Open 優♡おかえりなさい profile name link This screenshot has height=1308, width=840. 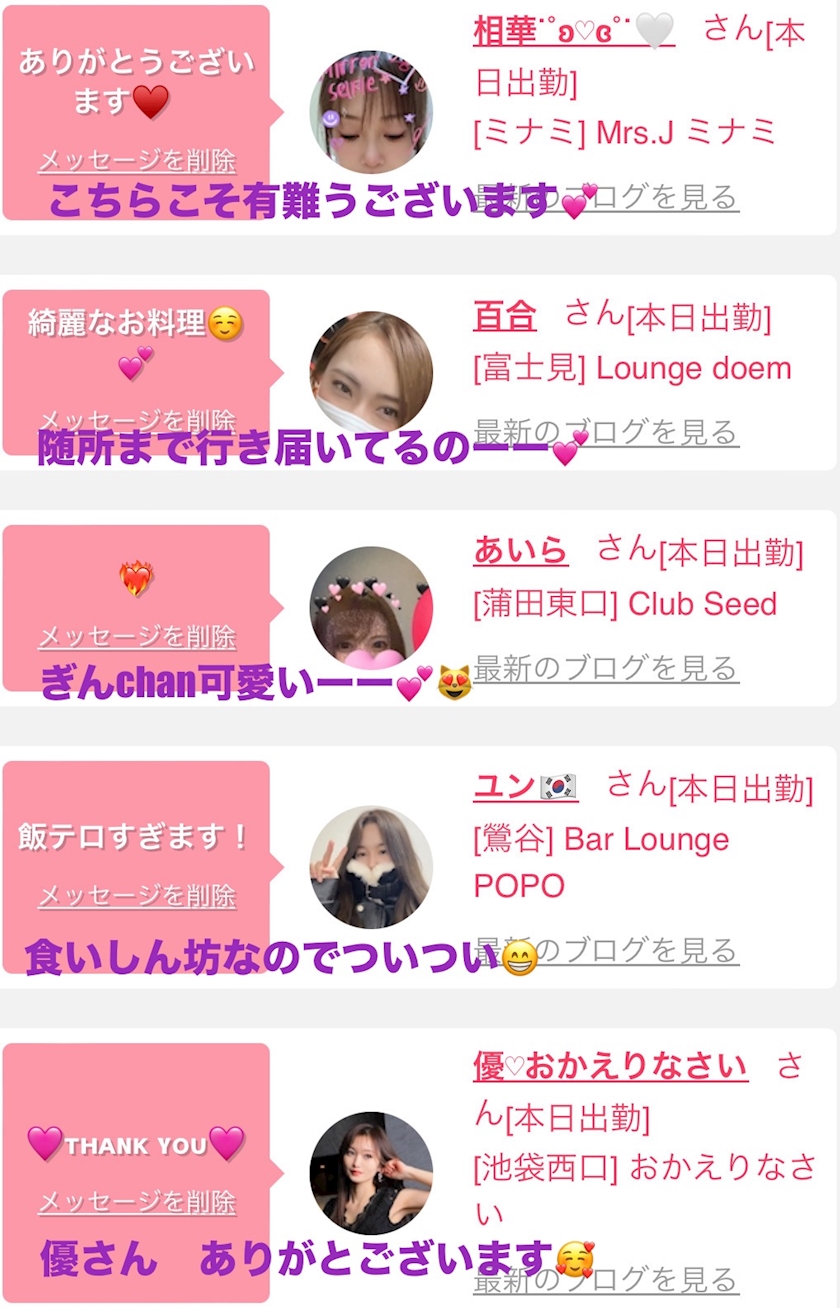click(610, 1067)
